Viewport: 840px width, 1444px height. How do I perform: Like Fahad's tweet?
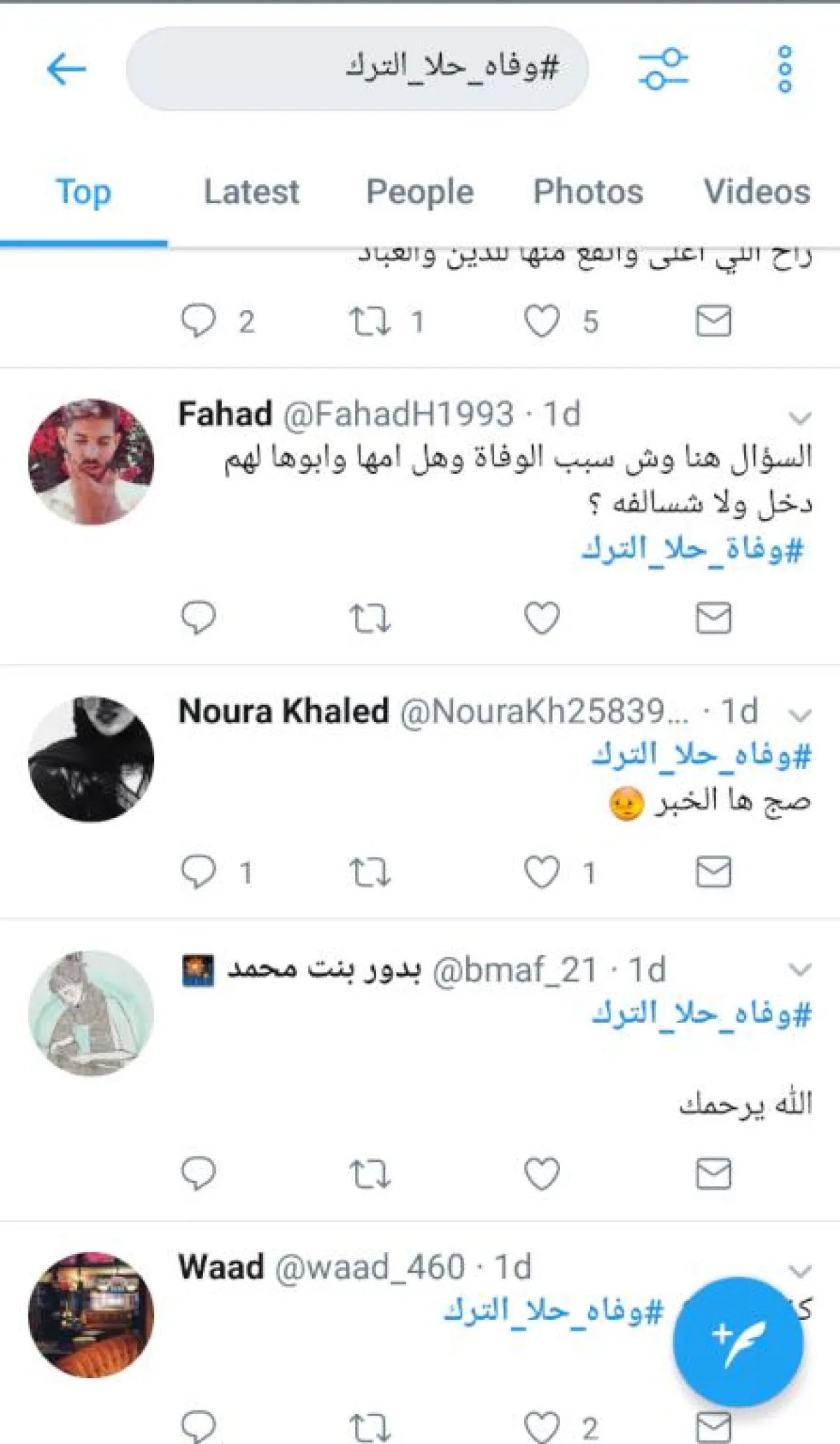point(542,618)
